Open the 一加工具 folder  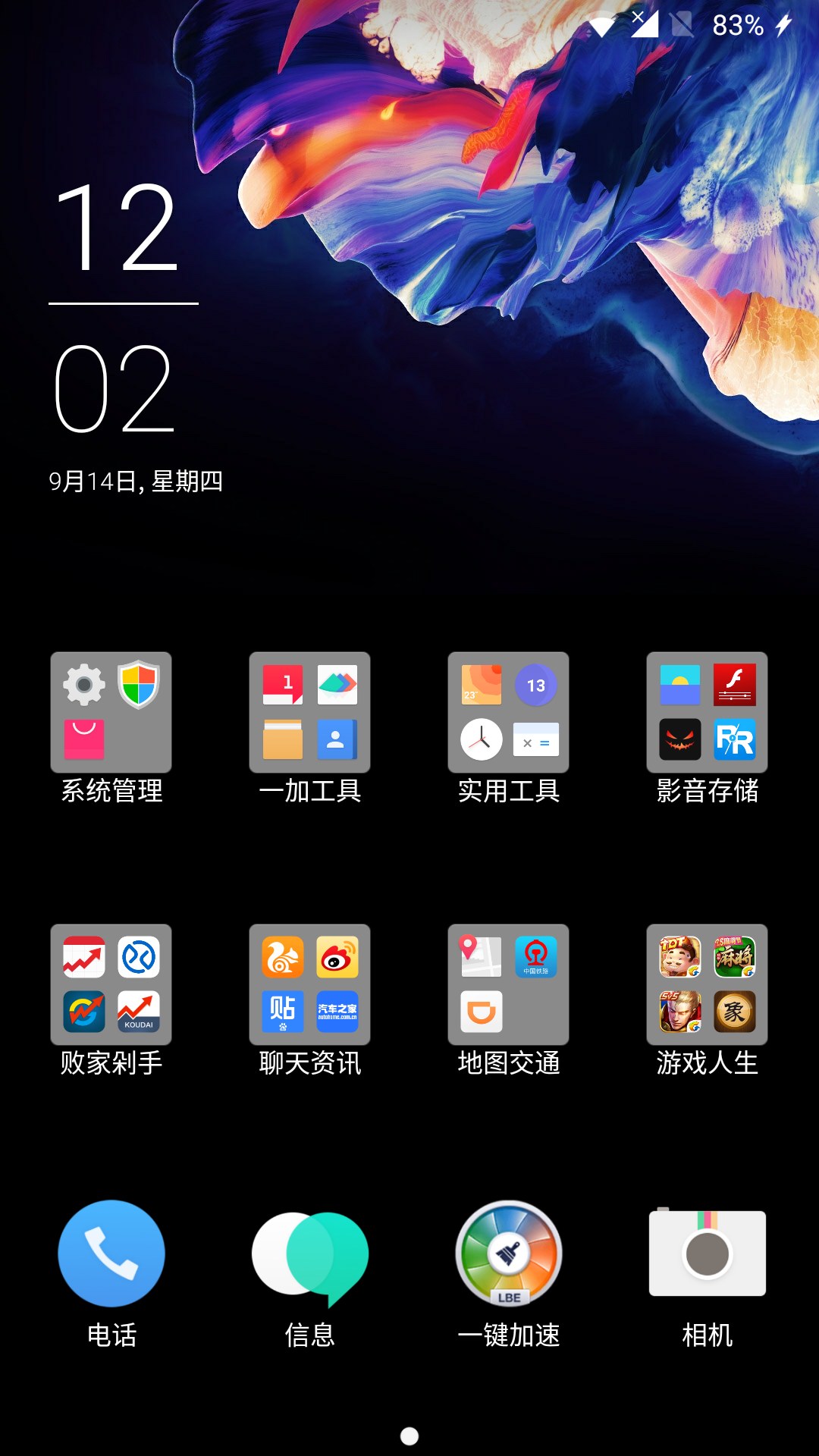[x=309, y=712]
